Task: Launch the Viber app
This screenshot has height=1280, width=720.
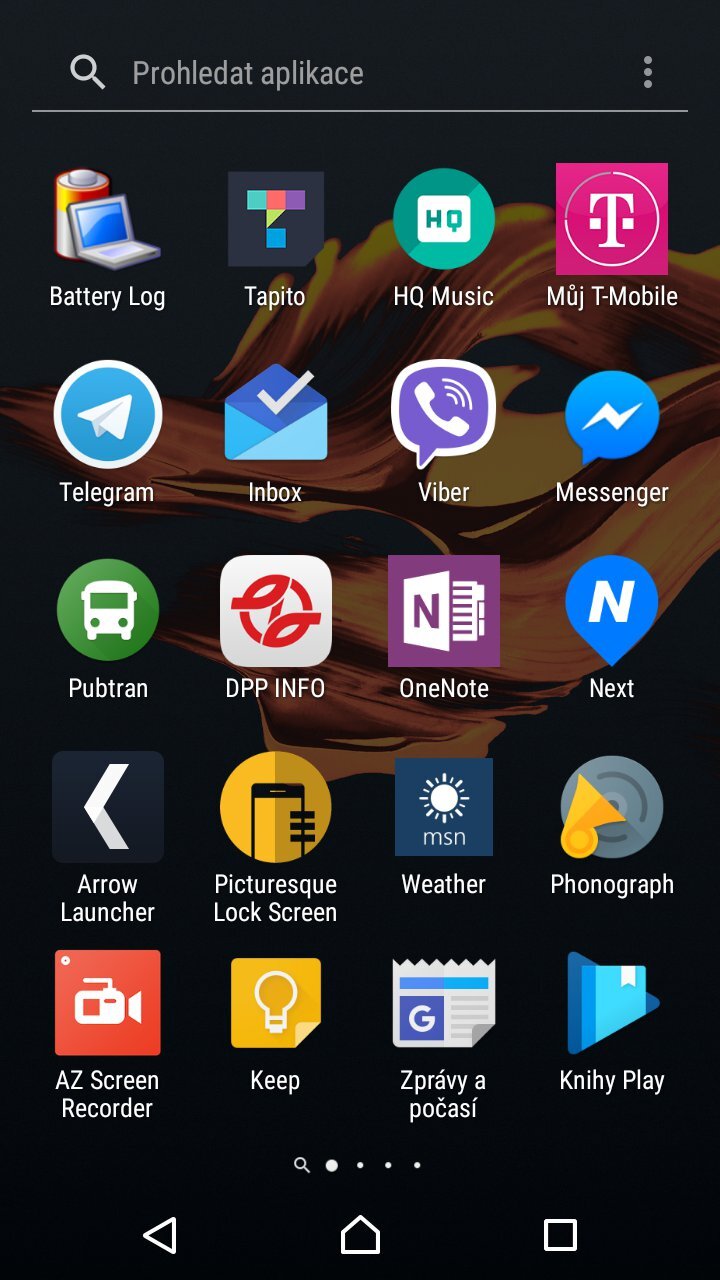Action: [x=443, y=414]
